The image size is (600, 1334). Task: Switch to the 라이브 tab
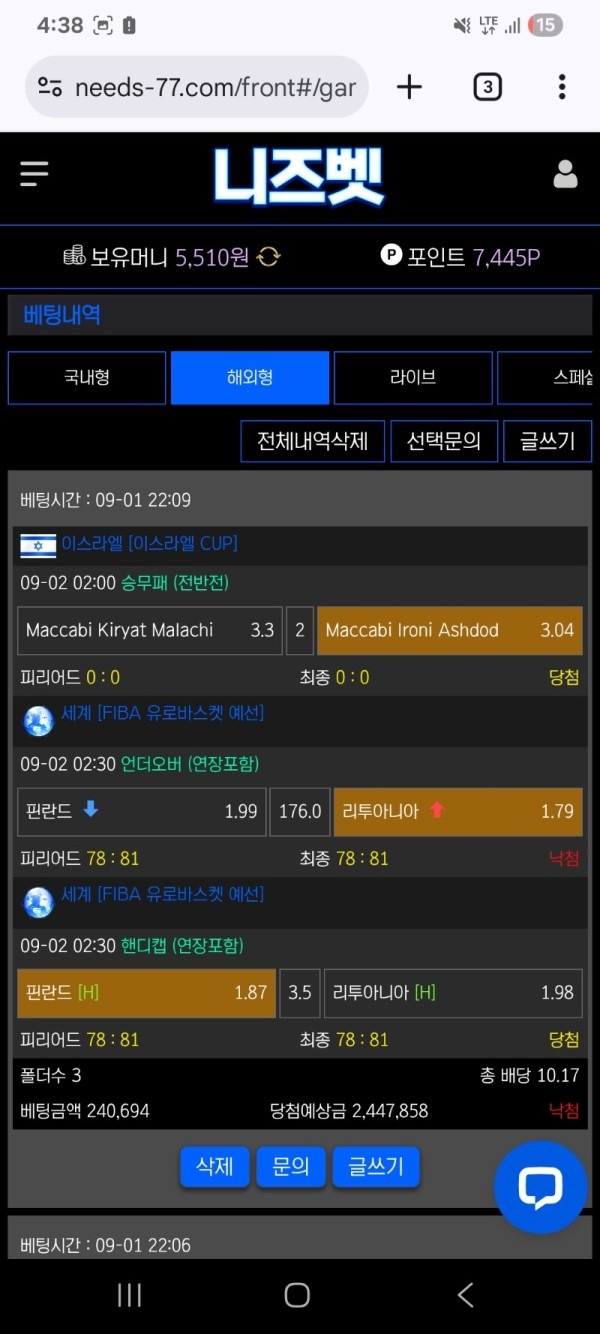(x=413, y=378)
